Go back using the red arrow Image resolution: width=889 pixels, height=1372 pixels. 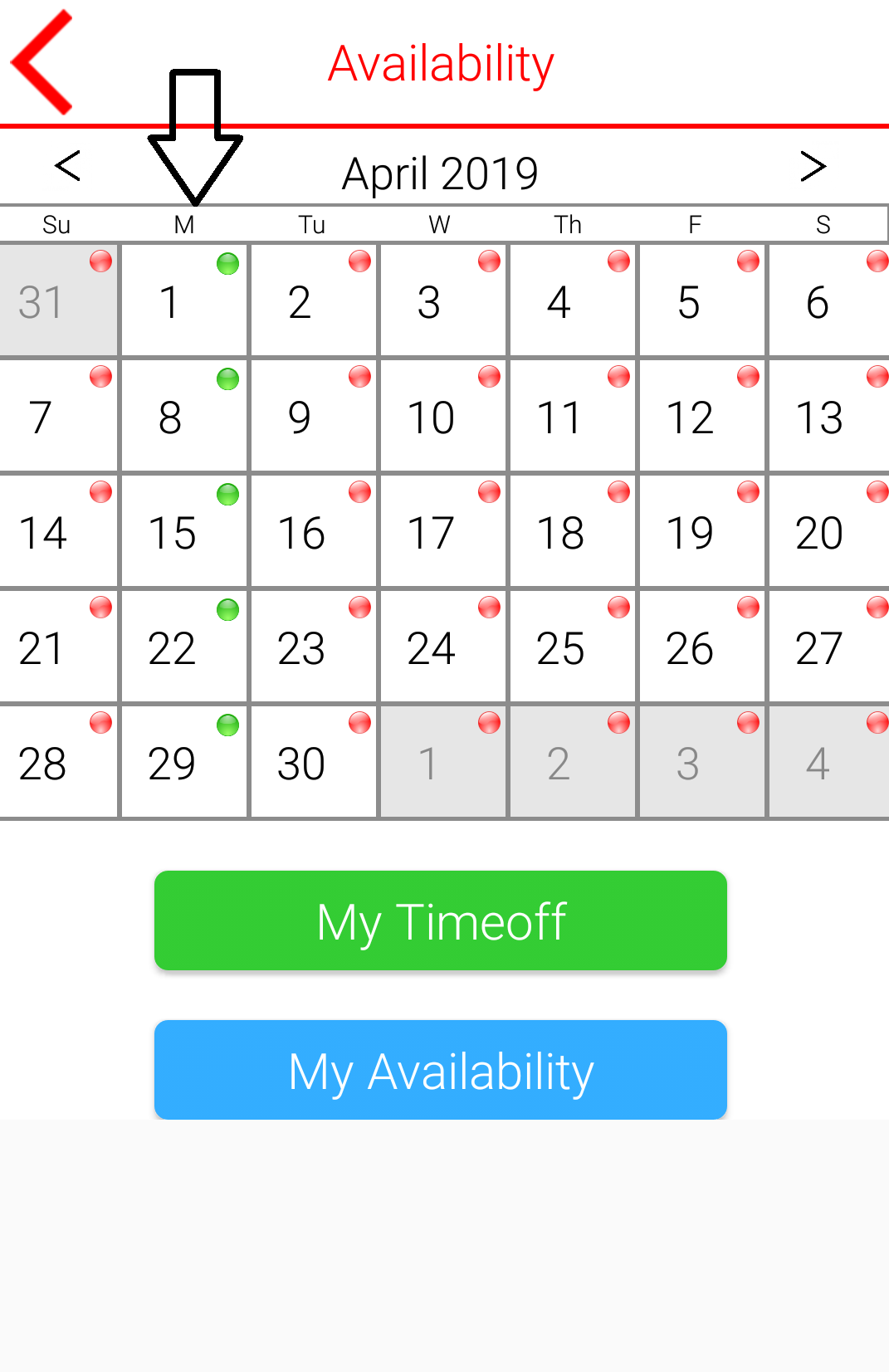42,62
